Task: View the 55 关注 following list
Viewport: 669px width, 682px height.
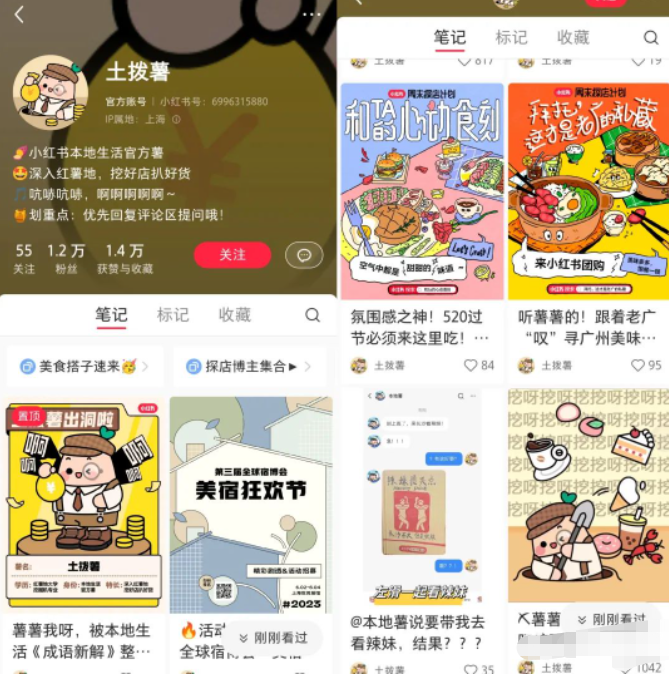Action: point(24,258)
